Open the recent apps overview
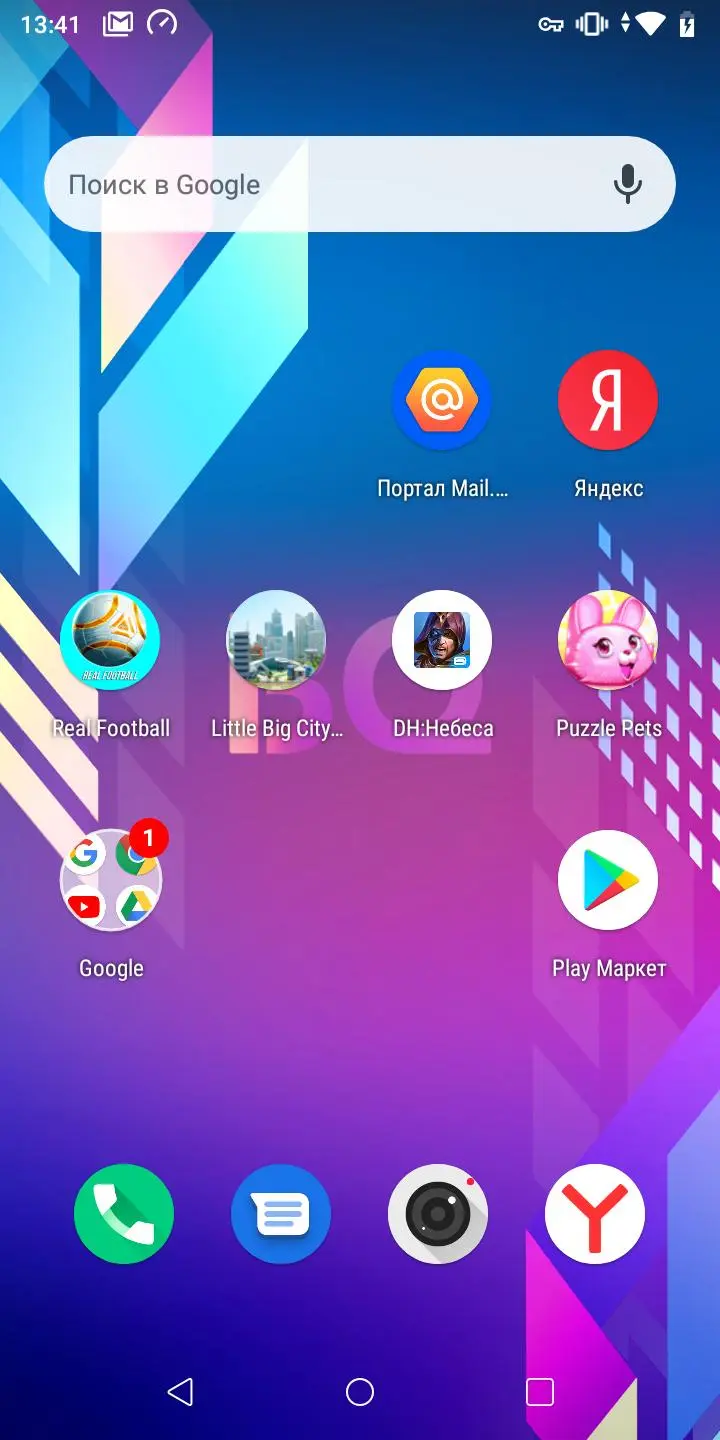Image resolution: width=720 pixels, height=1440 pixels. (x=540, y=1392)
